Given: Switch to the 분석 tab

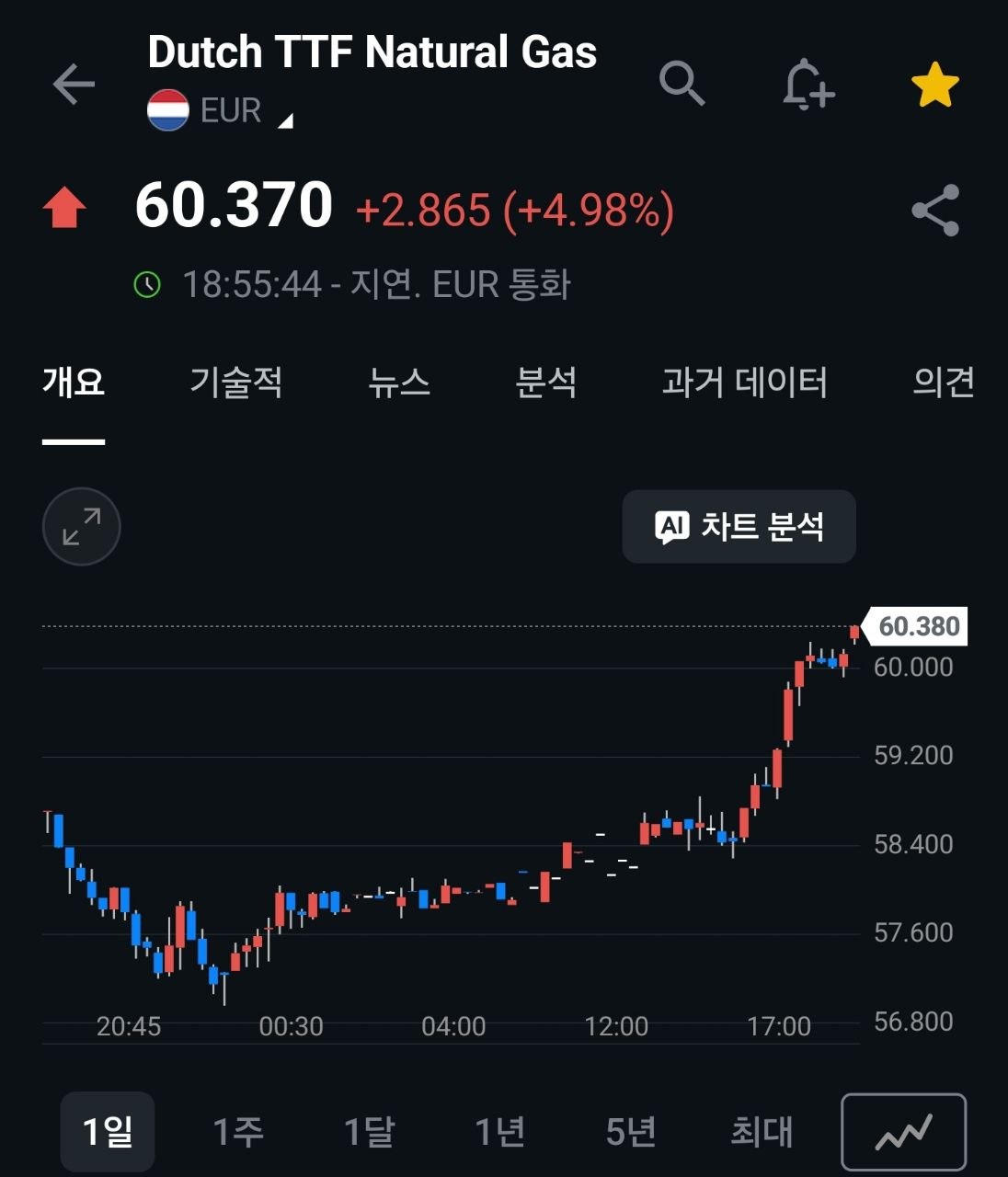Looking at the screenshot, I should tap(546, 382).
